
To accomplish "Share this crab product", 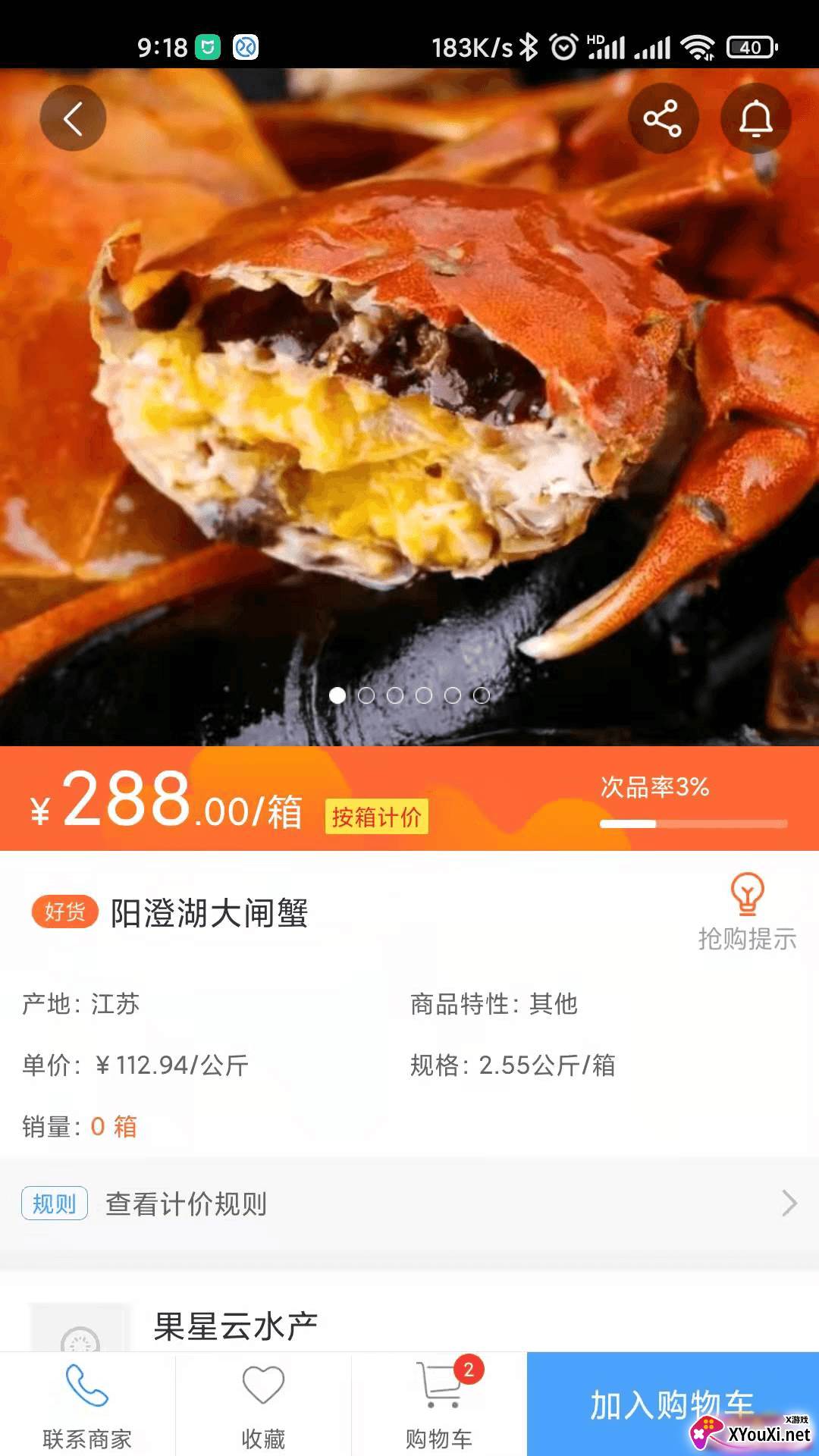I will (663, 118).
